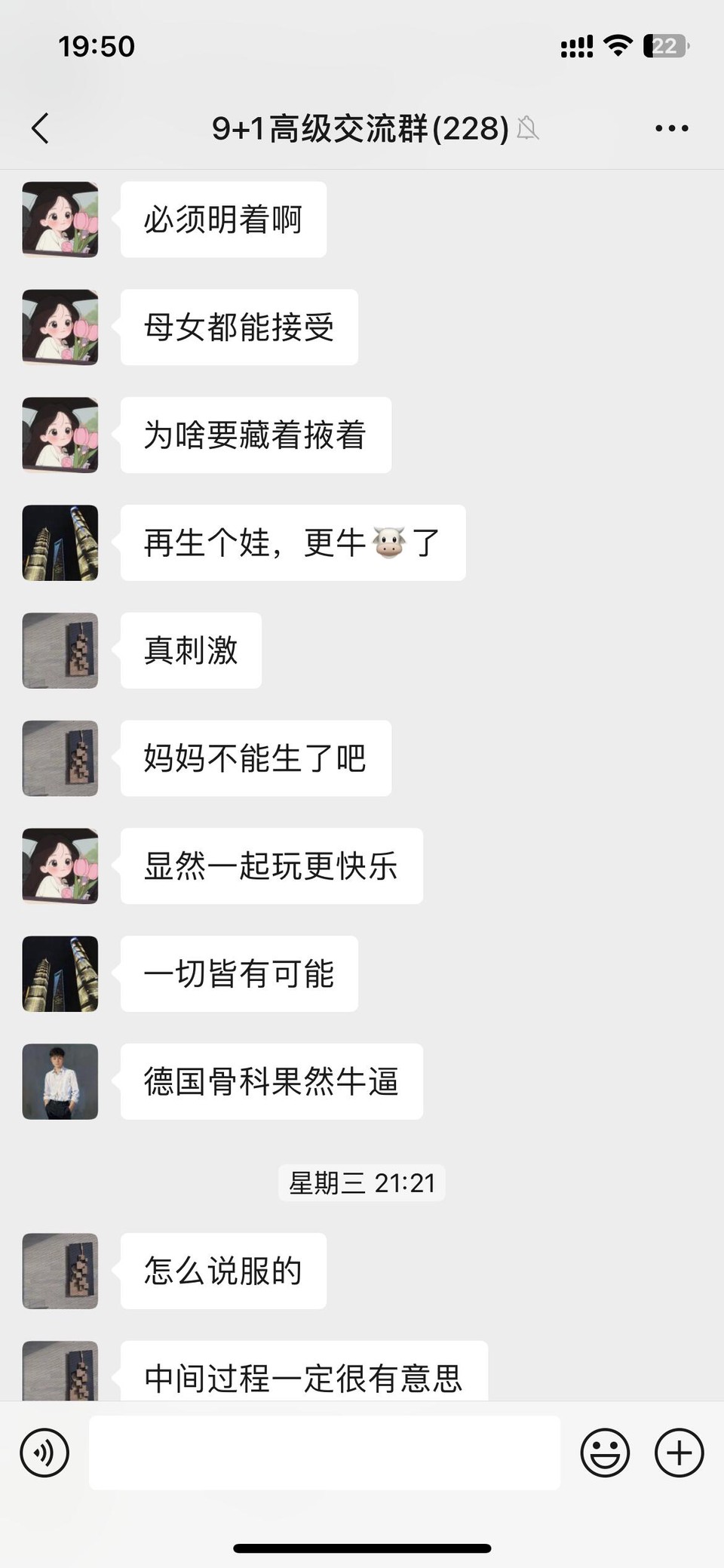Open the emoji sticker panel

point(605,1452)
